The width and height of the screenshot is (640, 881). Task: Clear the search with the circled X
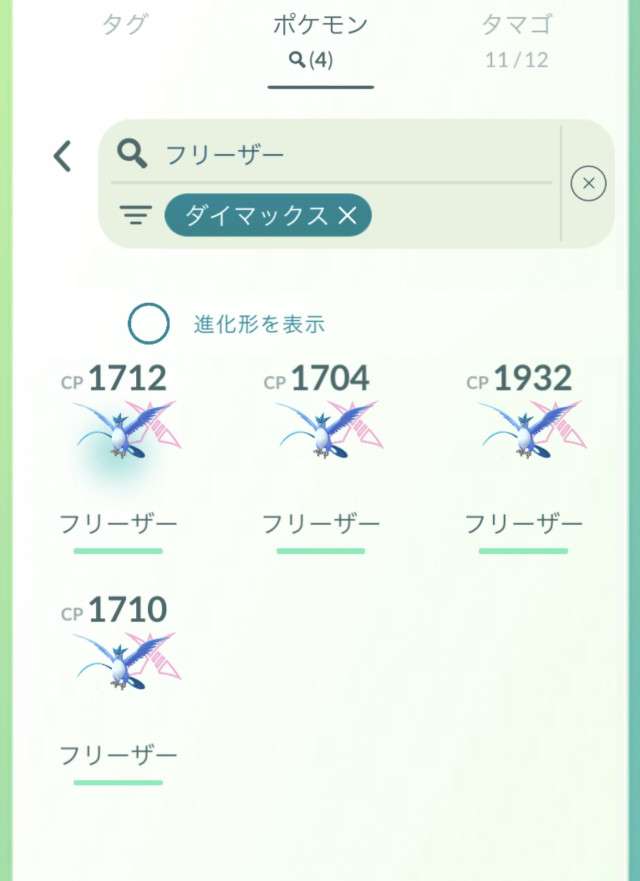point(588,184)
